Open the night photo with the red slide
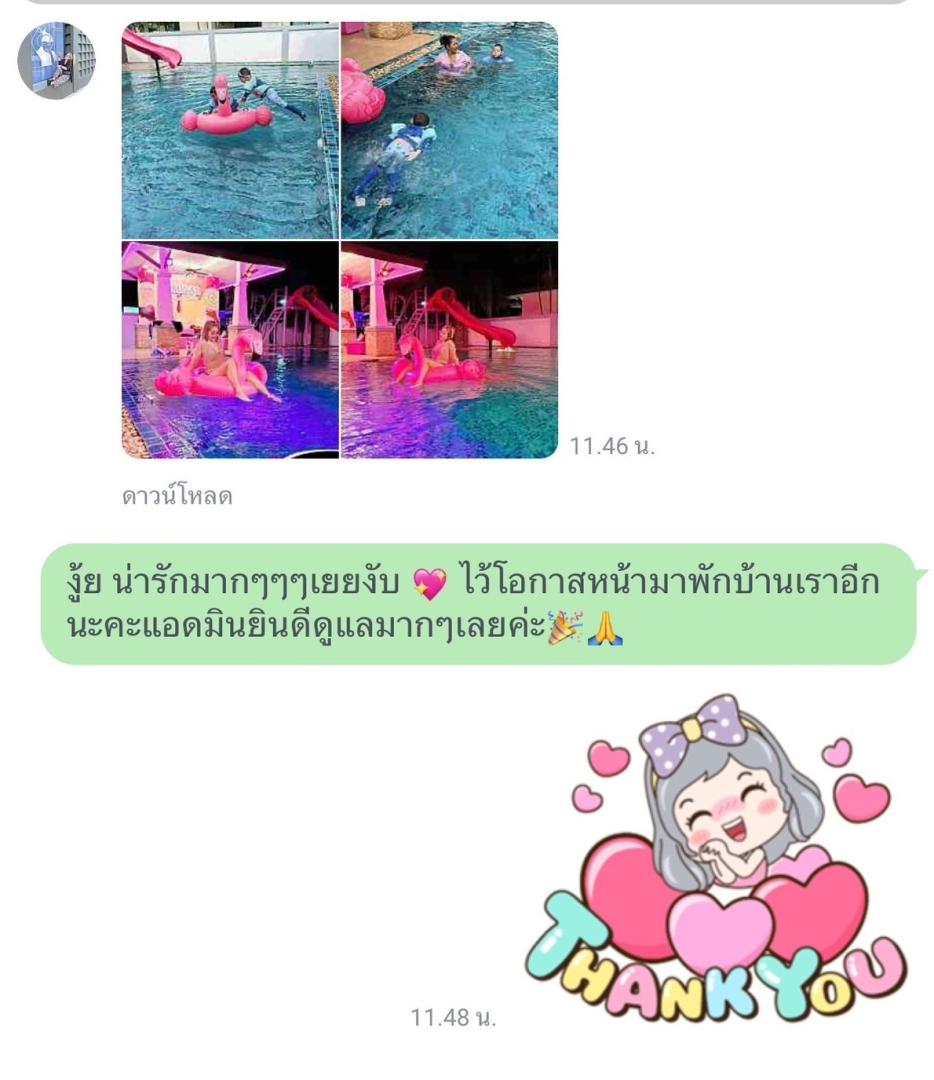The image size is (934, 1080). (x=448, y=350)
